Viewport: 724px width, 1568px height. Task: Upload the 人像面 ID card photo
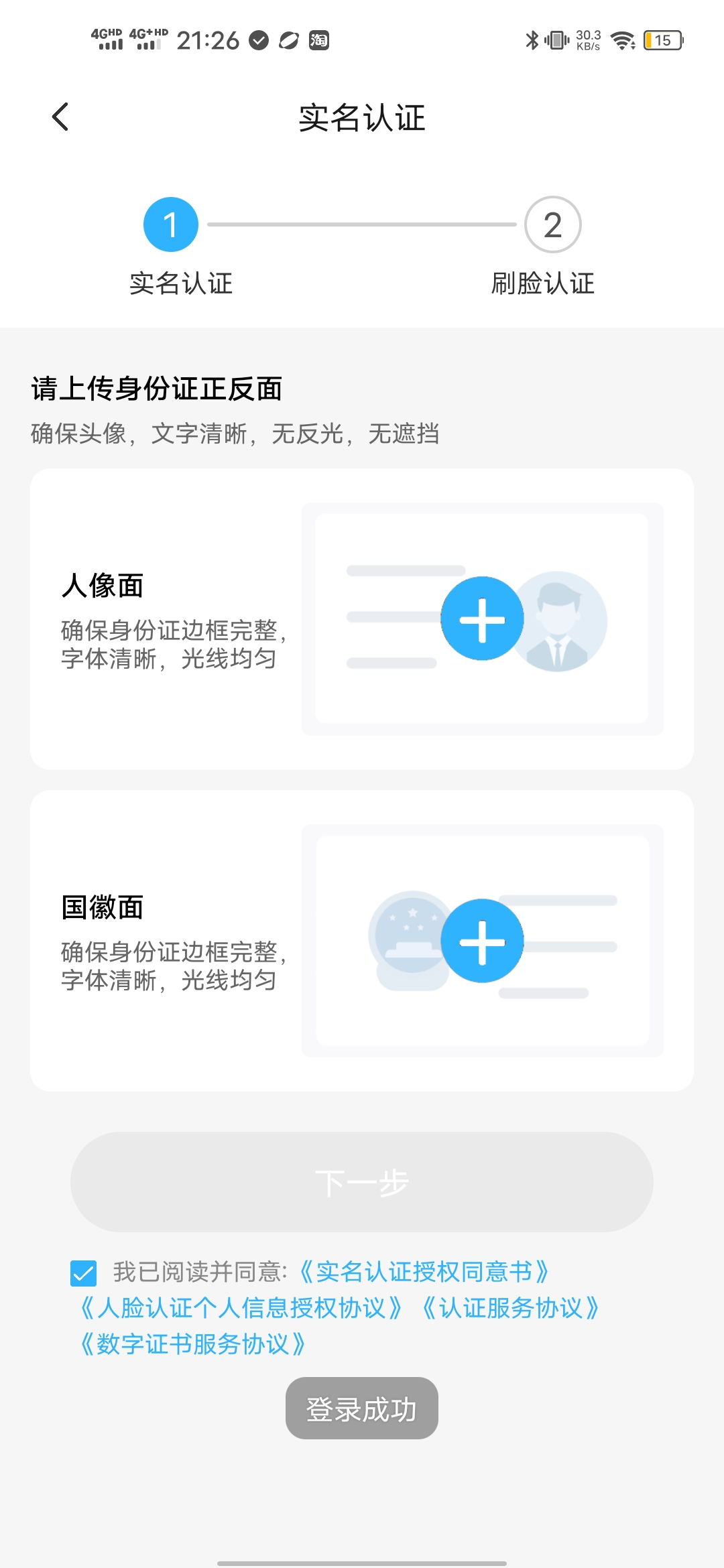482,618
